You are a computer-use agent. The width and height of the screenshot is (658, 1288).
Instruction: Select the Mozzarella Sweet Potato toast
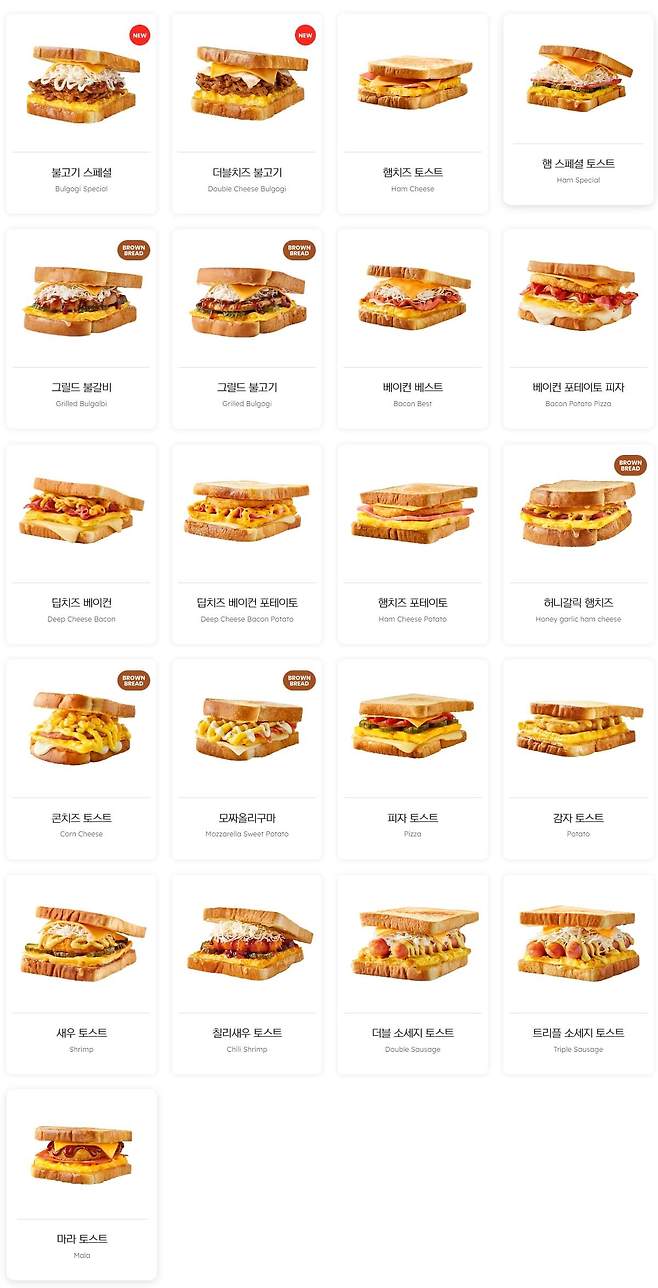tap(247, 758)
